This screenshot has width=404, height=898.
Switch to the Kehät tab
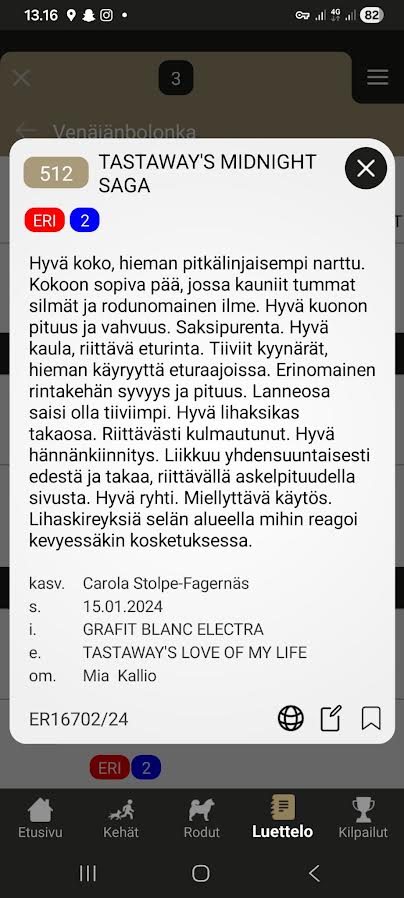point(121,817)
